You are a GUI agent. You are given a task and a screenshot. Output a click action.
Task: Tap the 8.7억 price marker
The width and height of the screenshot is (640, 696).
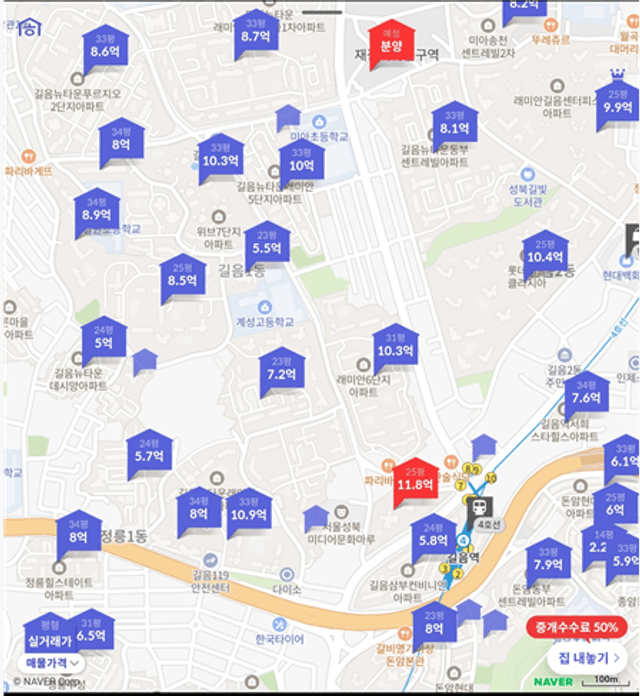pos(256,36)
